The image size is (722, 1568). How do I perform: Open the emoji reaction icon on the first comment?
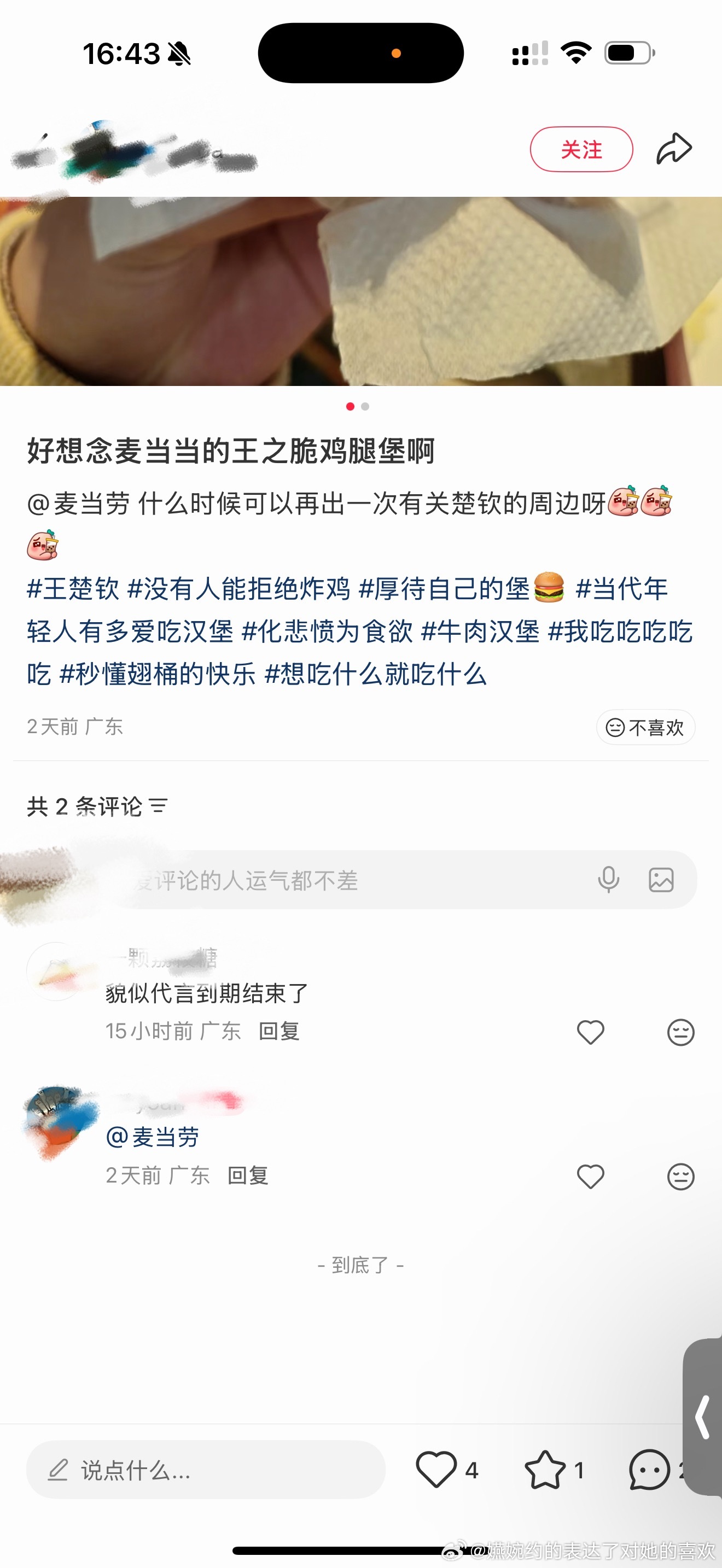tap(680, 1032)
